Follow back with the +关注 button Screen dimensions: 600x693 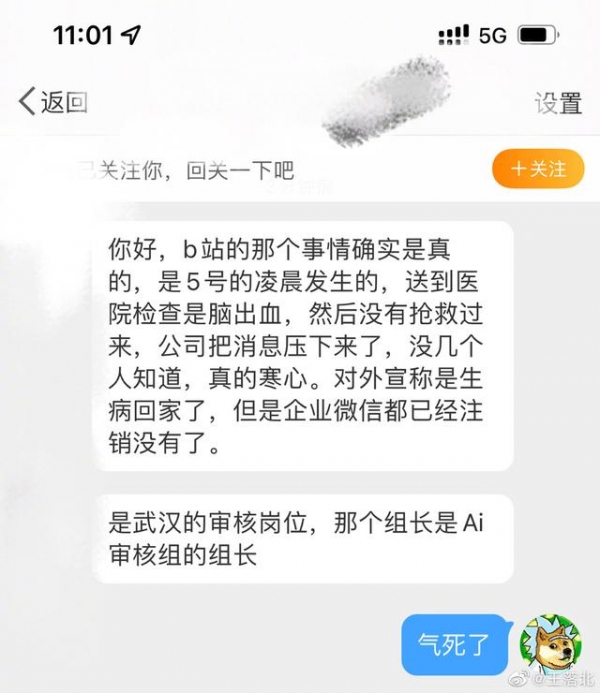(539, 169)
